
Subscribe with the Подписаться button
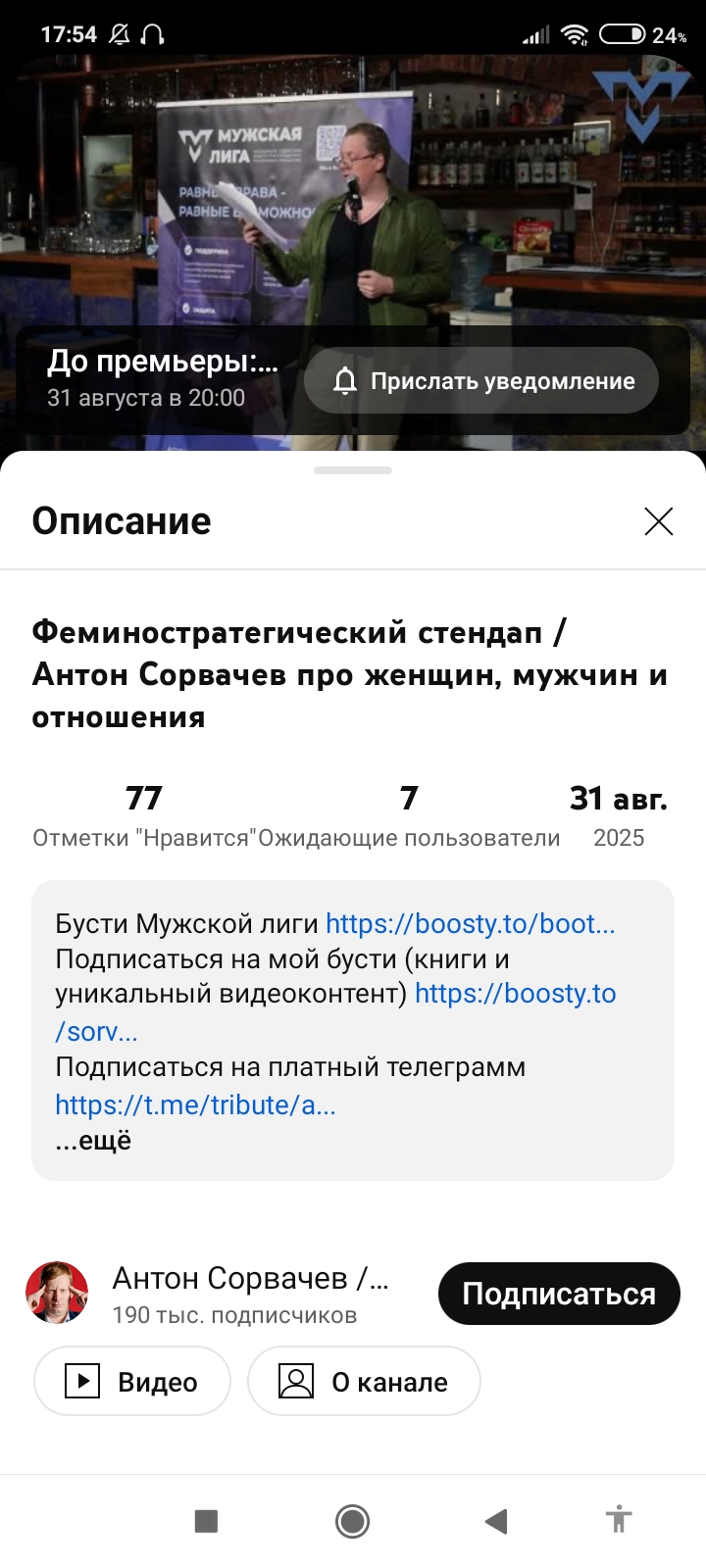pyautogui.click(x=558, y=1294)
